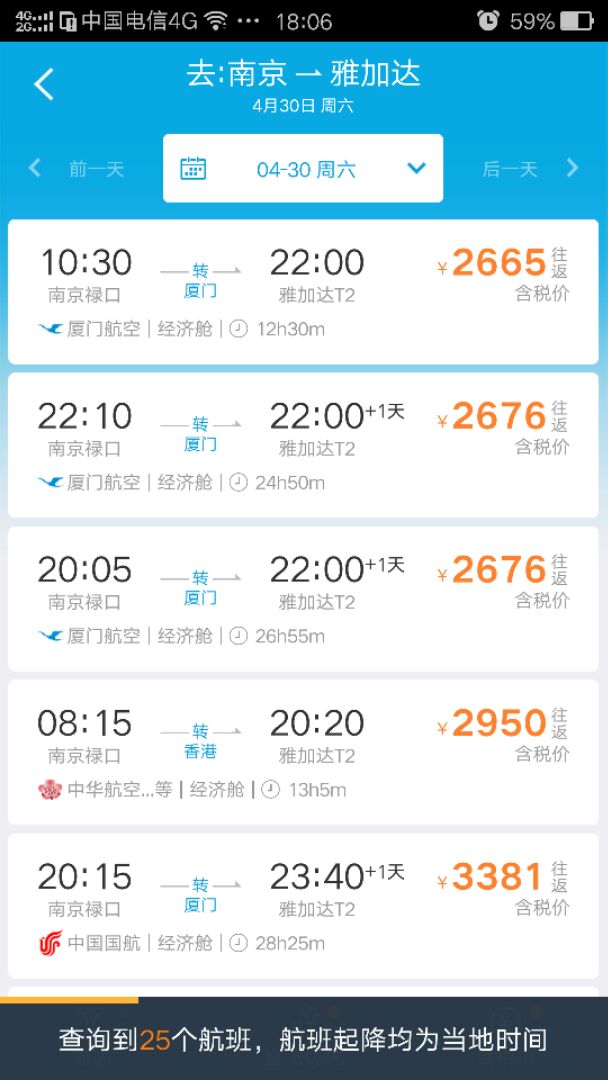Go back using the top-left arrow
This screenshot has width=608, height=1080.
43,85
